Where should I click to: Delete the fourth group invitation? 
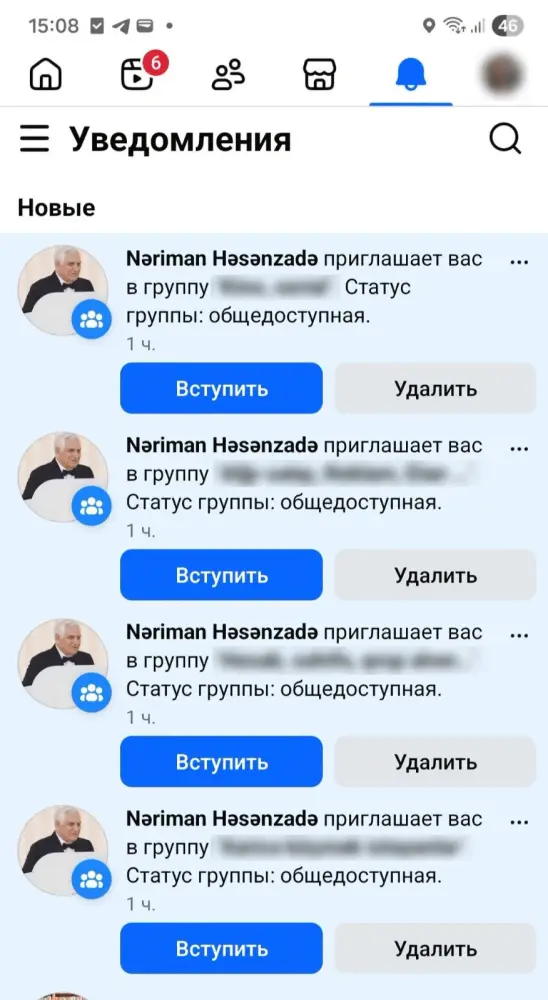(435, 948)
